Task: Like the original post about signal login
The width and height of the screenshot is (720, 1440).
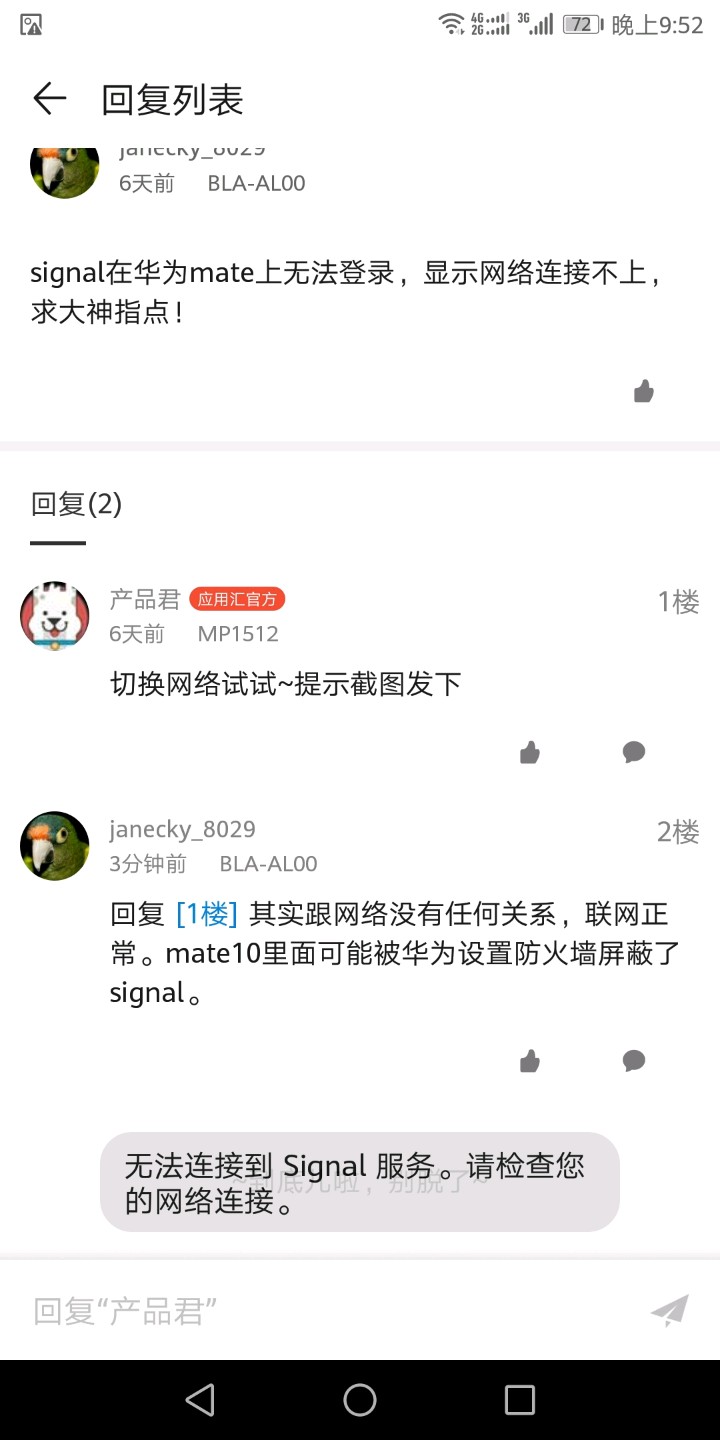Action: coord(644,392)
